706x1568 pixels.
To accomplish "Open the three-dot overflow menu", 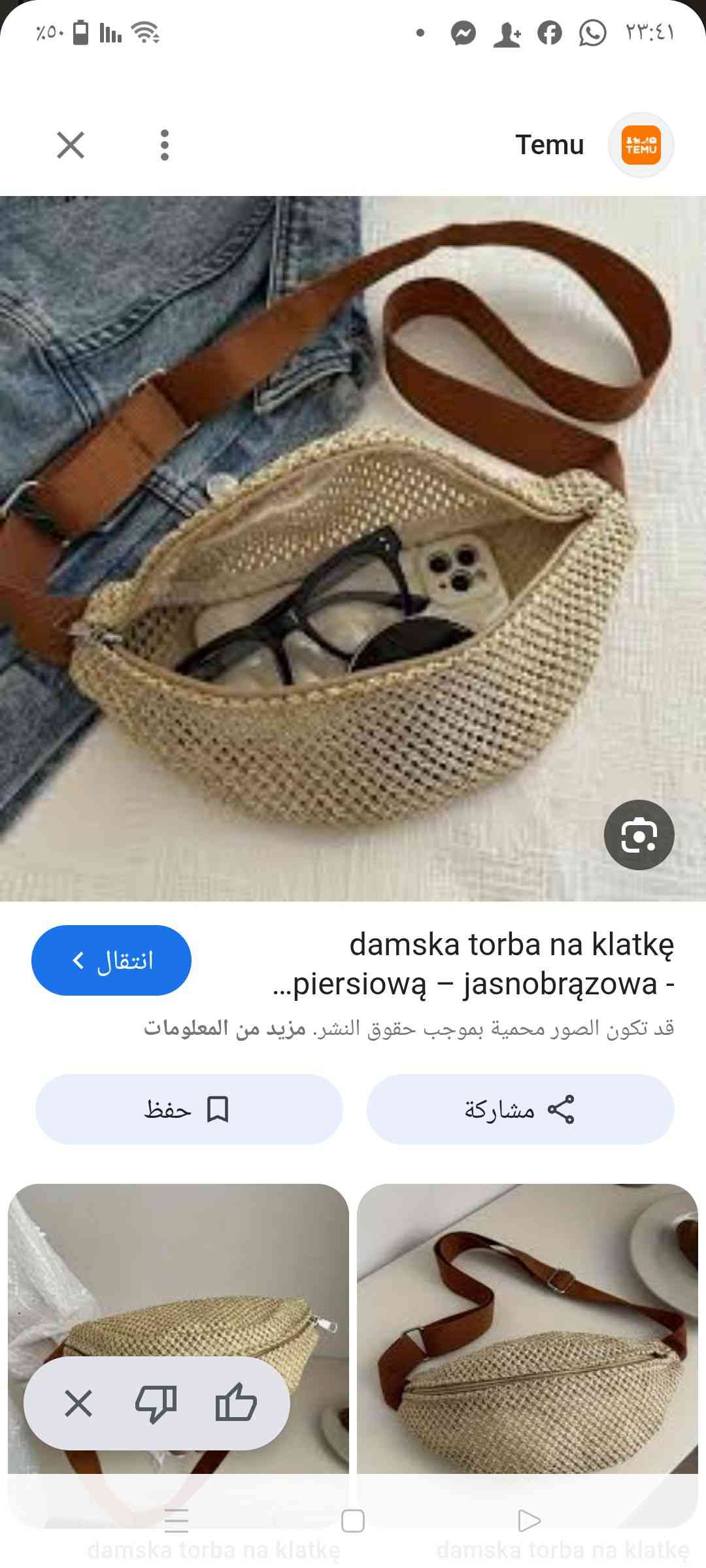I will [x=165, y=145].
